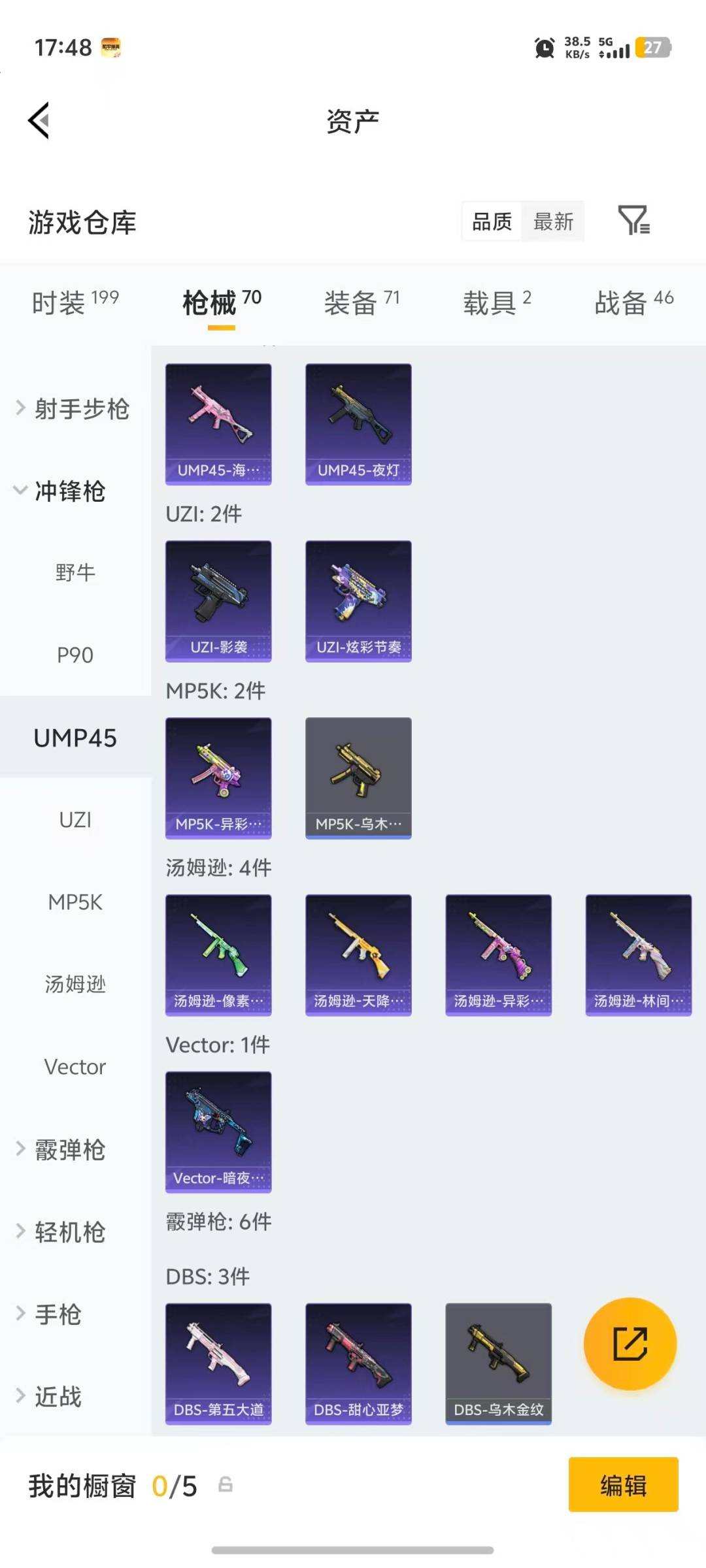Select P90 in the side list
This screenshot has width=706, height=1568.
tap(75, 655)
